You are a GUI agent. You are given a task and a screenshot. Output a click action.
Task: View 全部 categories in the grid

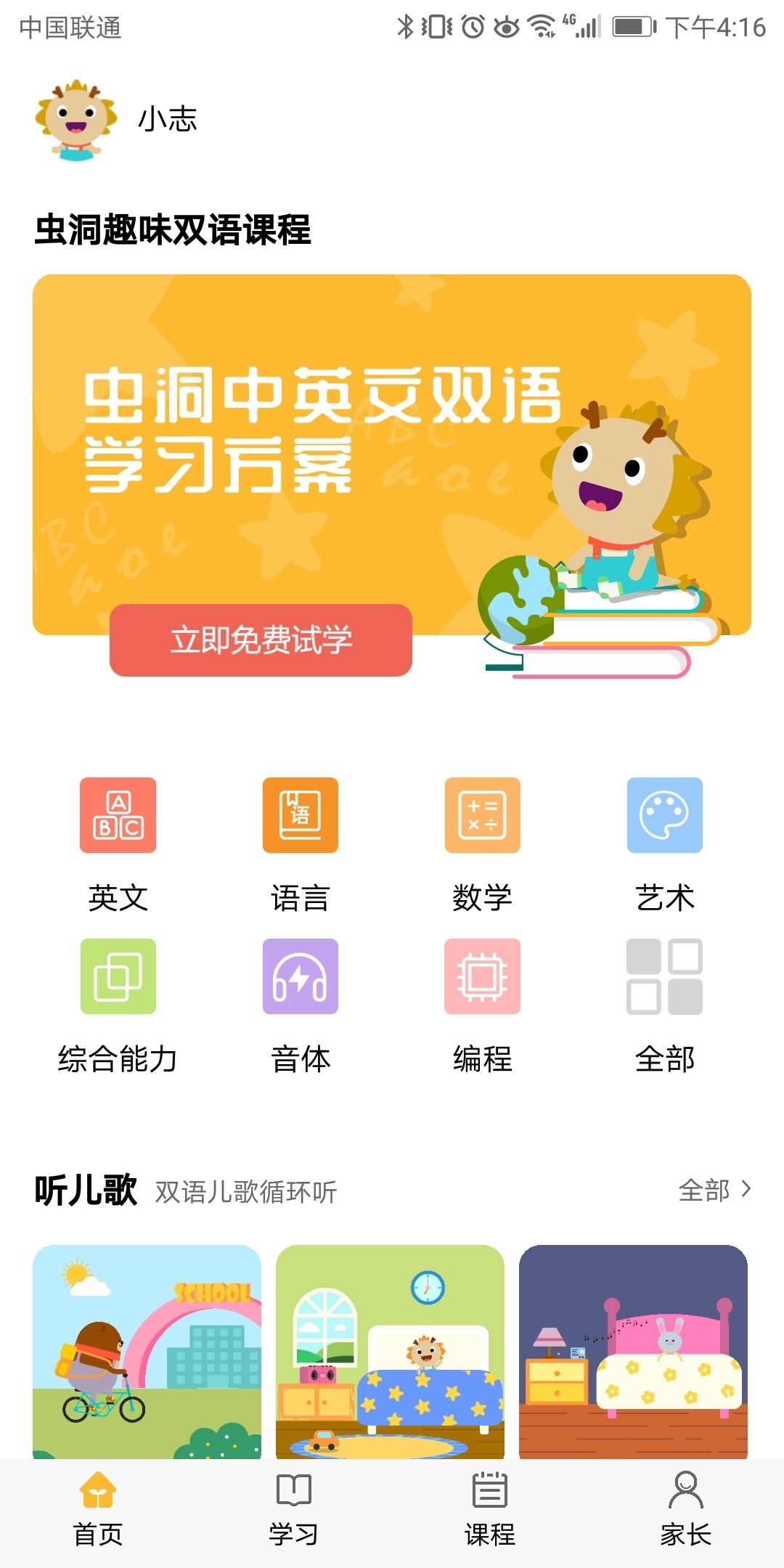665,1007
